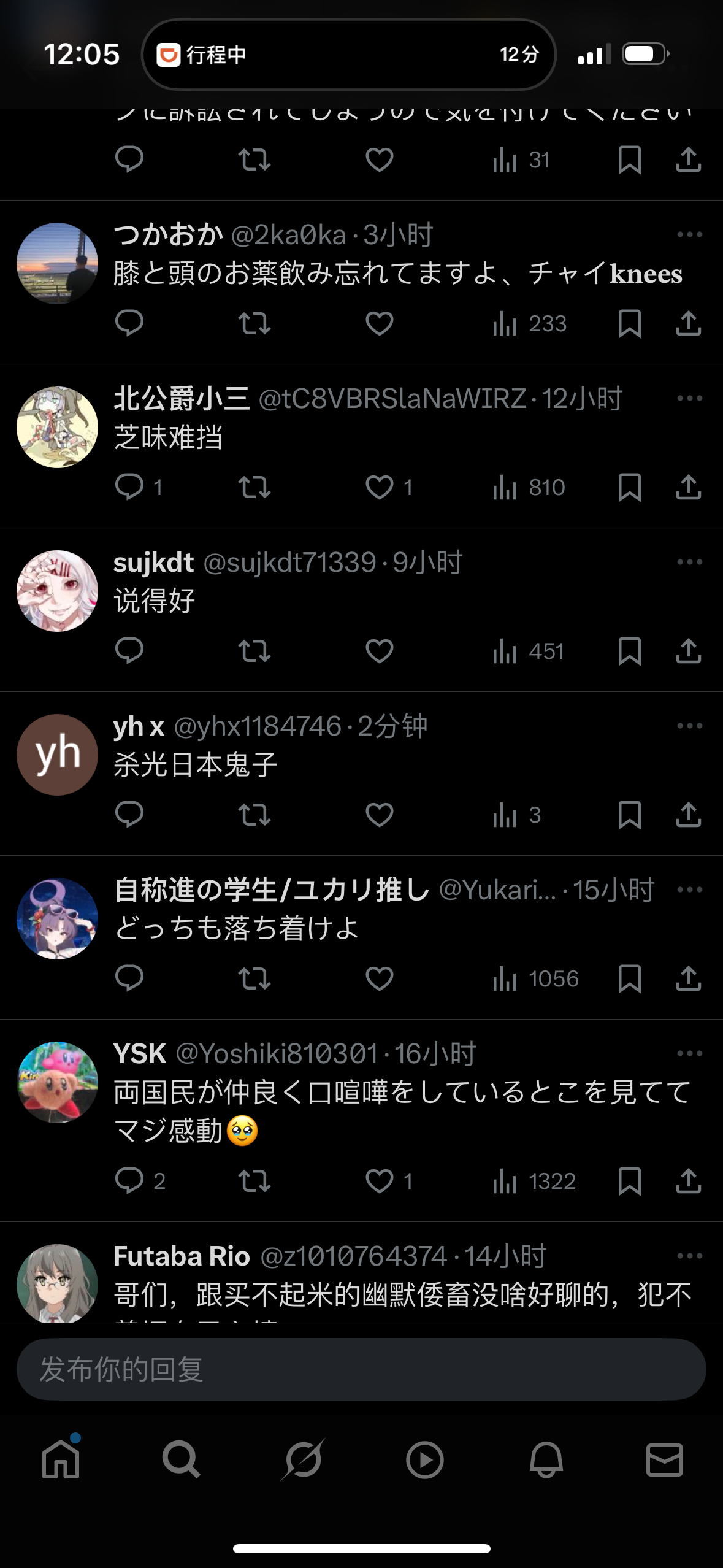Repost 北公爵小三's reply
723x1568 pixels.
click(x=254, y=487)
